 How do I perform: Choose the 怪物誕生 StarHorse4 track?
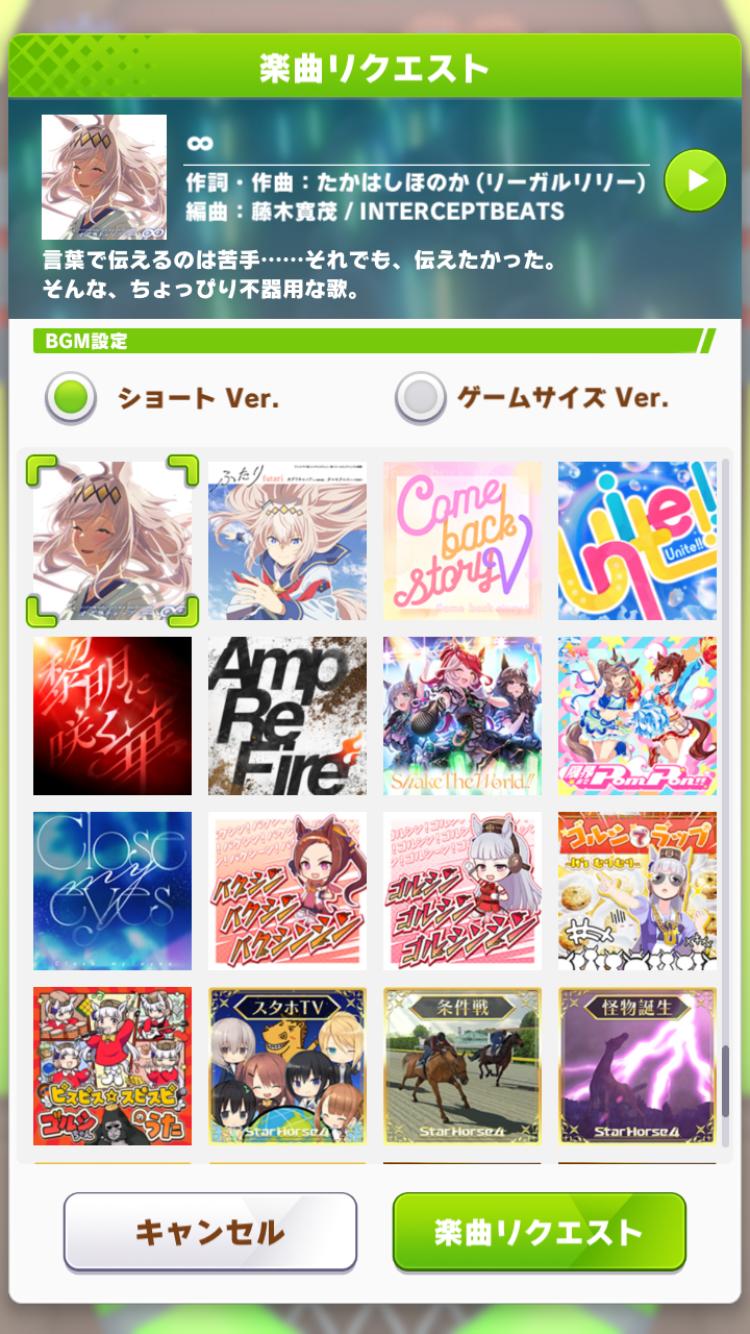(x=637, y=1066)
